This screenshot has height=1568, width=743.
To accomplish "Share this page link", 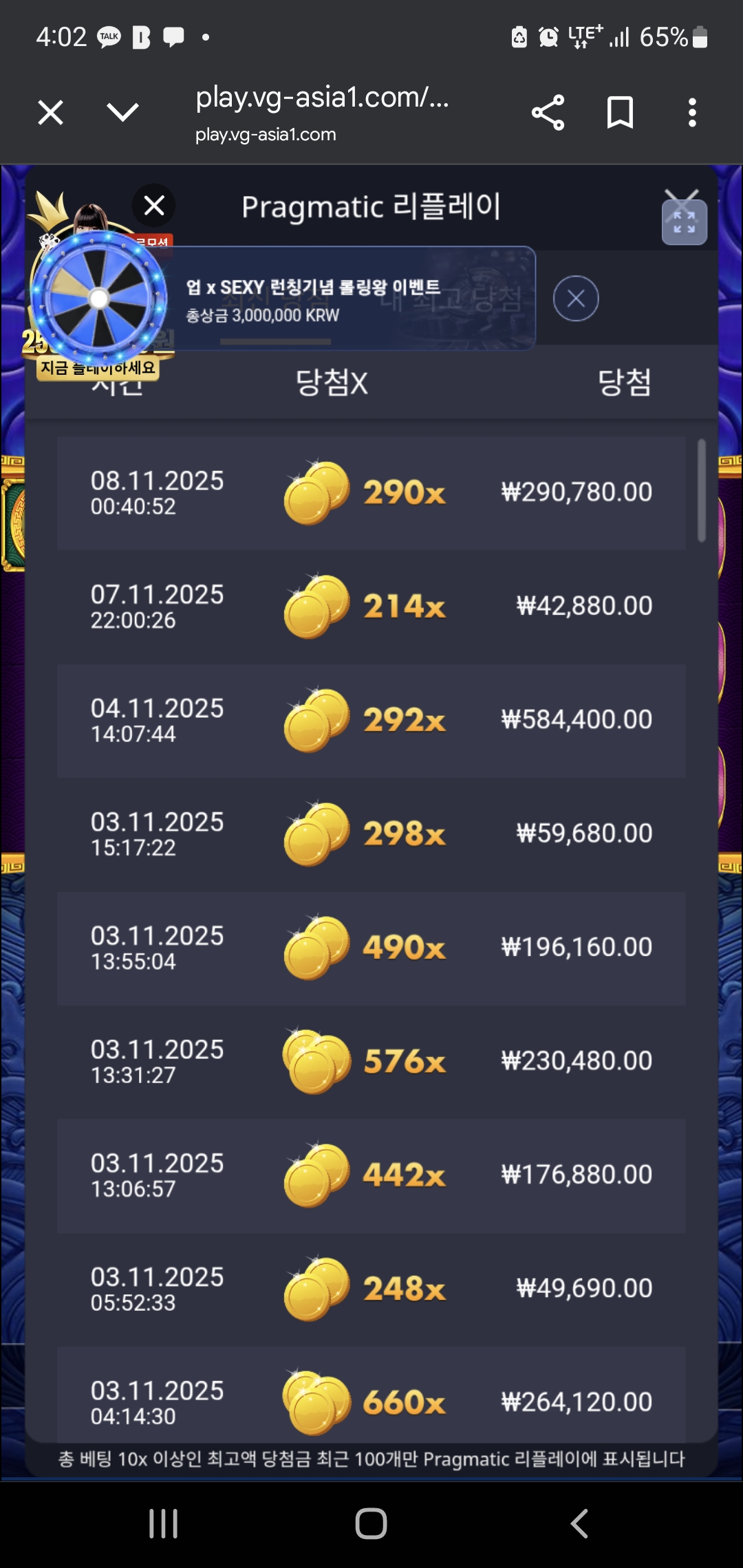I will [x=548, y=113].
